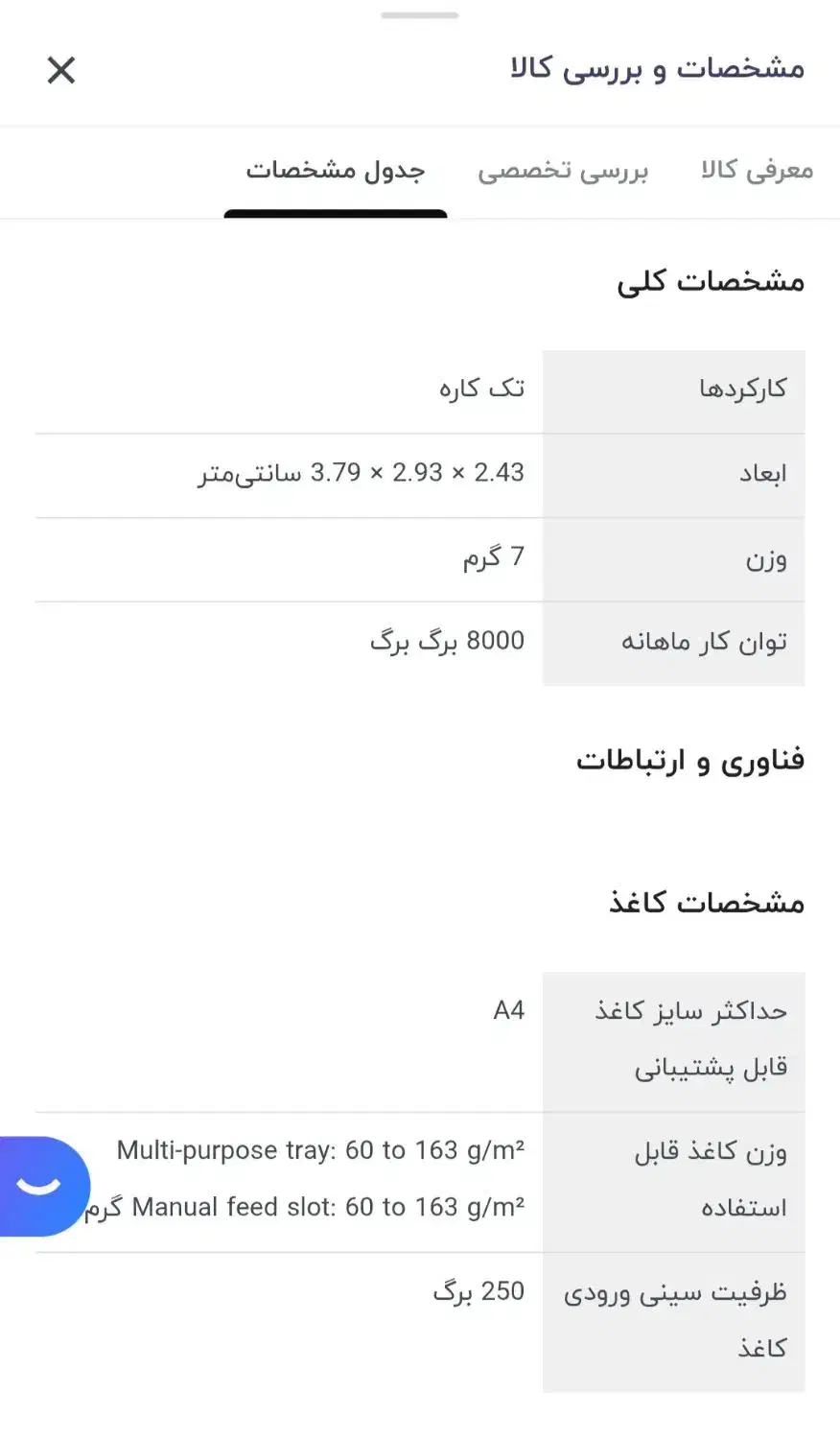The width and height of the screenshot is (840, 1439).
Task: Close the specifications panel with the X
Action: click(60, 70)
